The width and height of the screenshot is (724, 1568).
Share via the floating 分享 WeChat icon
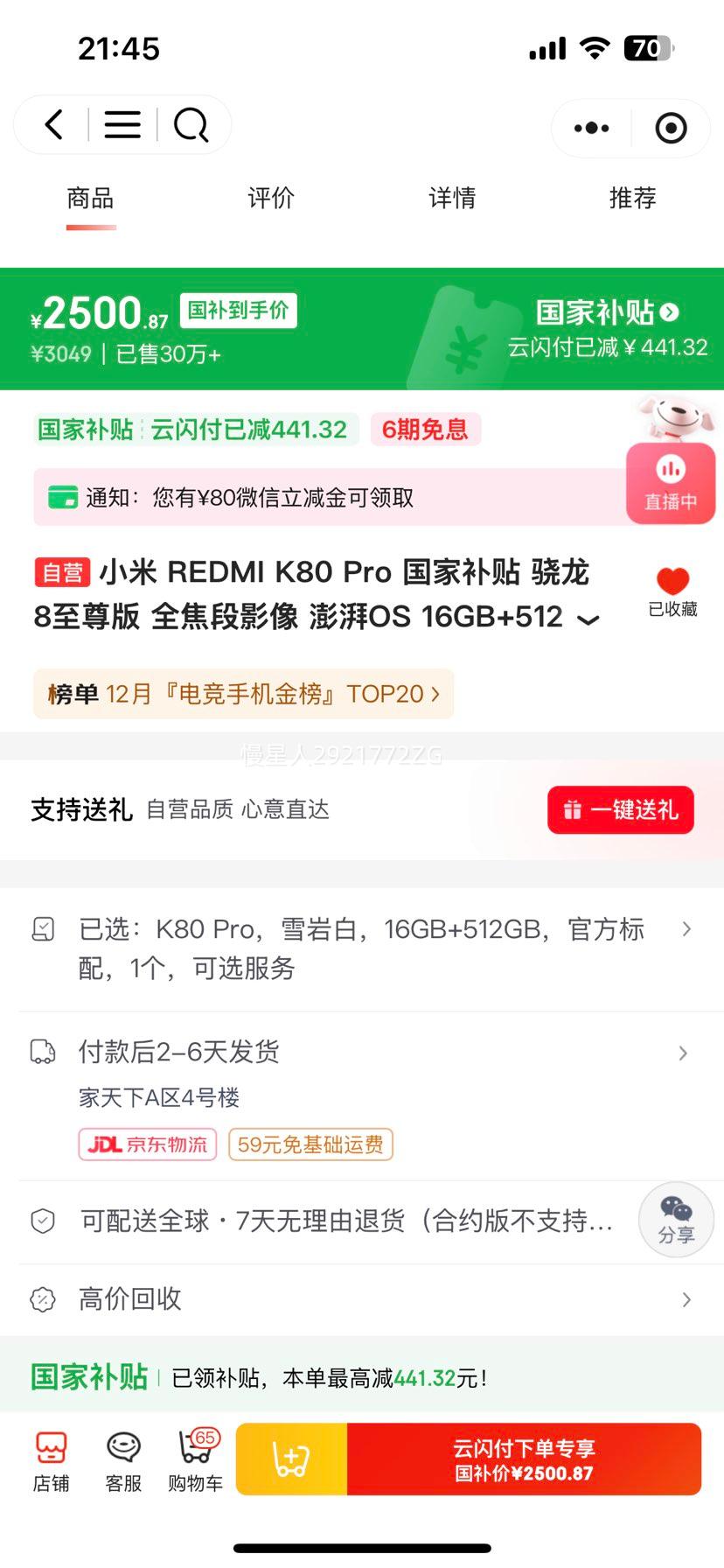coord(676,1219)
